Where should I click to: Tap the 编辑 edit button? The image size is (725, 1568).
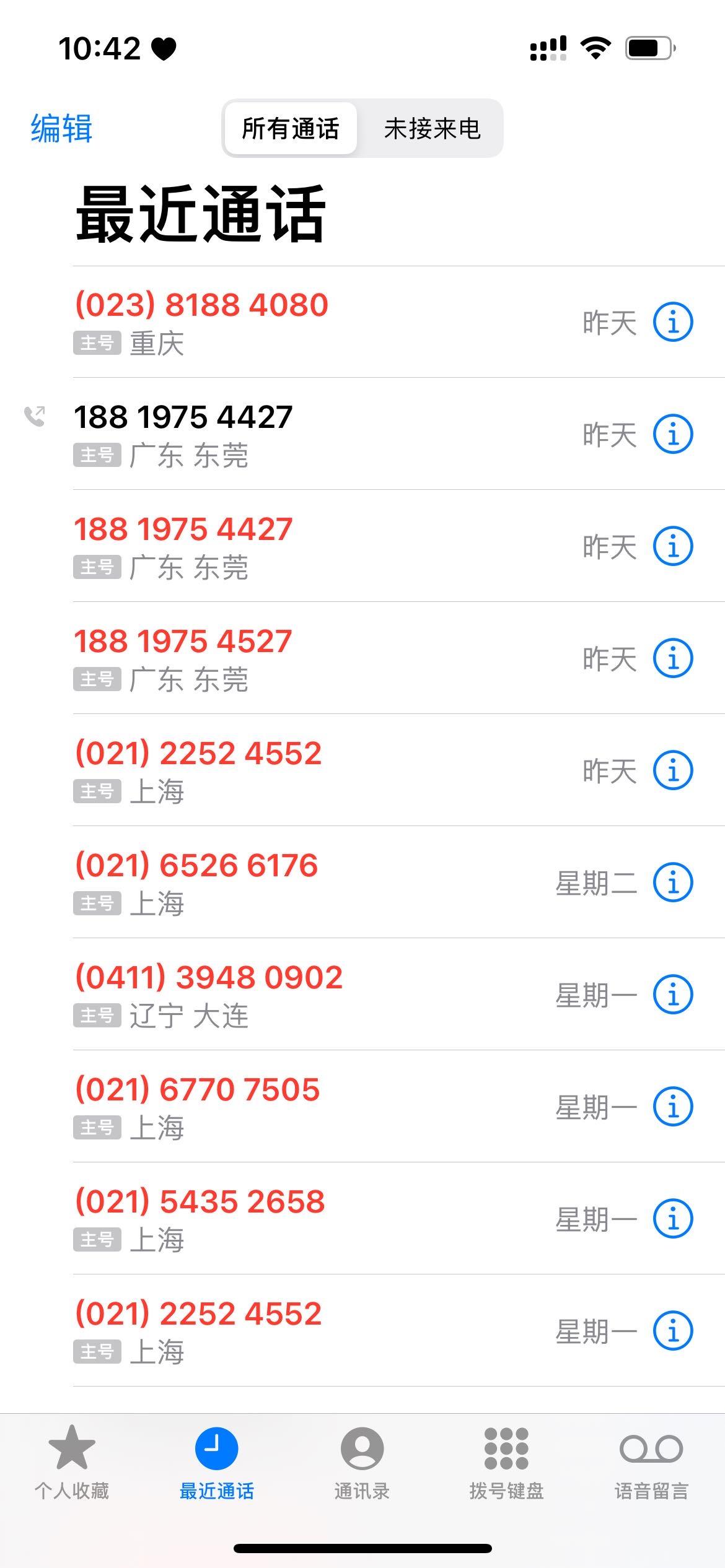click(61, 129)
